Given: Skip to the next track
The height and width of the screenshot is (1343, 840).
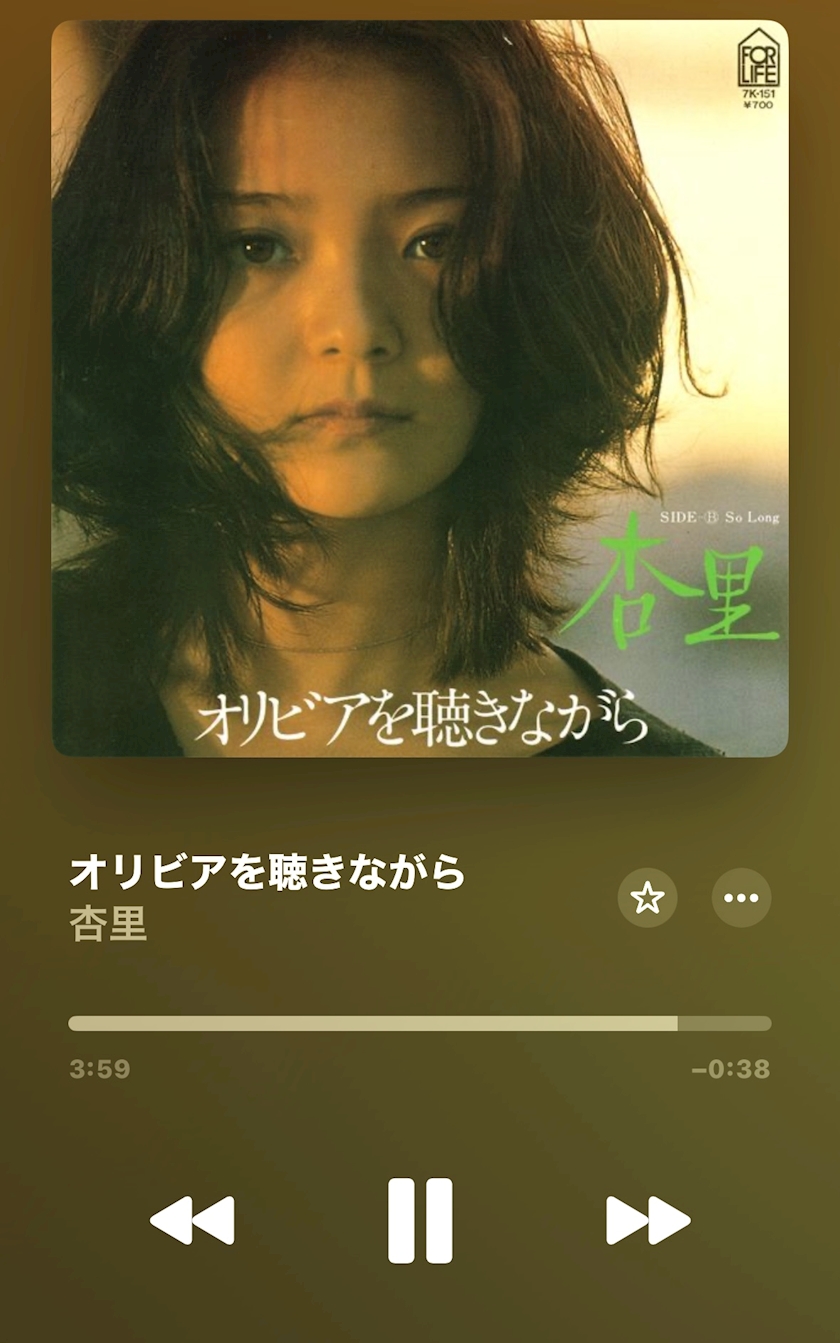Looking at the screenshot, I should pos(648,1220).
